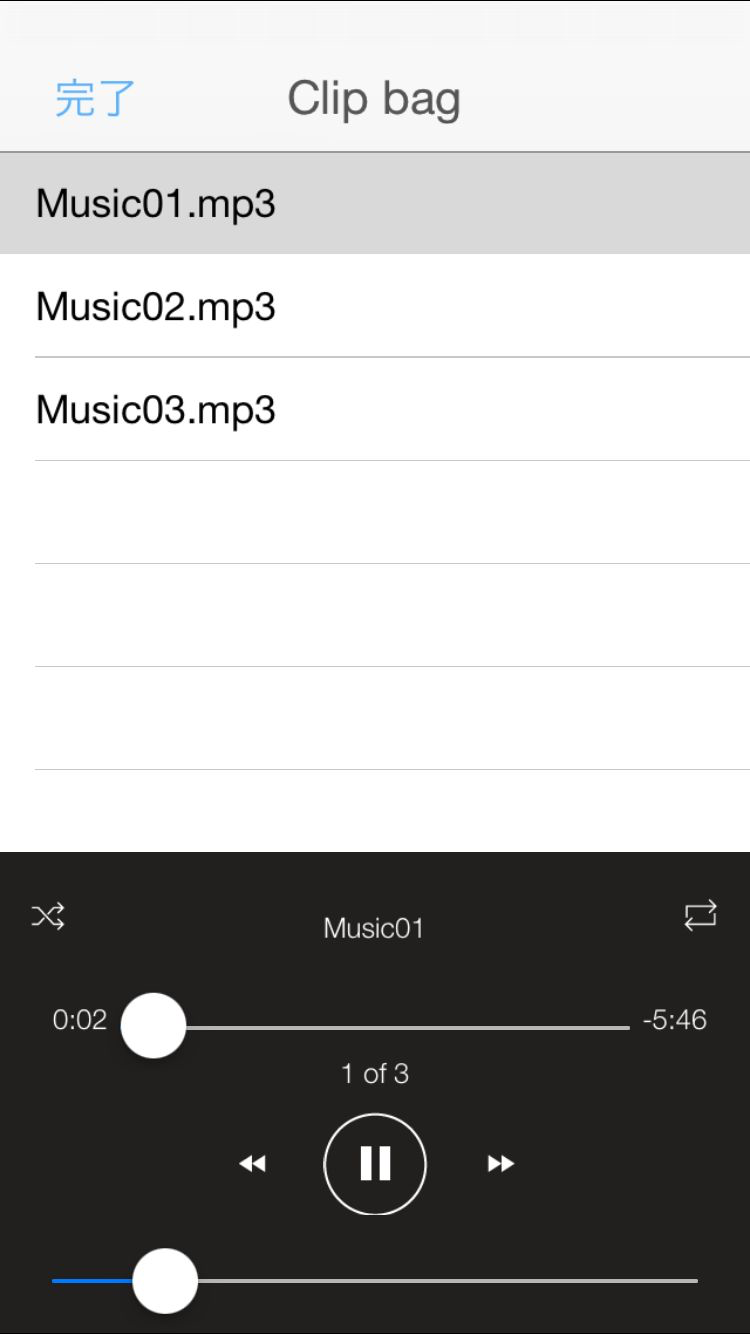This screenshot has width=750, height=1334.
Task: Play Music02.mp3 from the list
Action: 375,306
